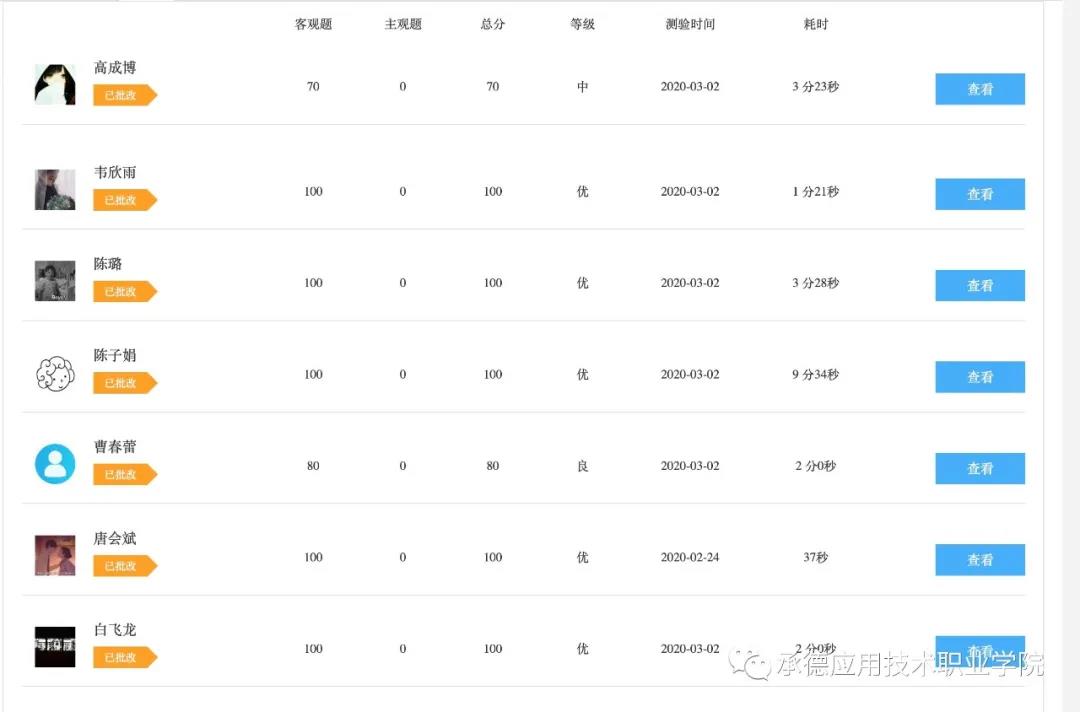Screen dimensions: 1080x712
Task: Select 查看 for 唐会斌
Action: tap(979, 560)
